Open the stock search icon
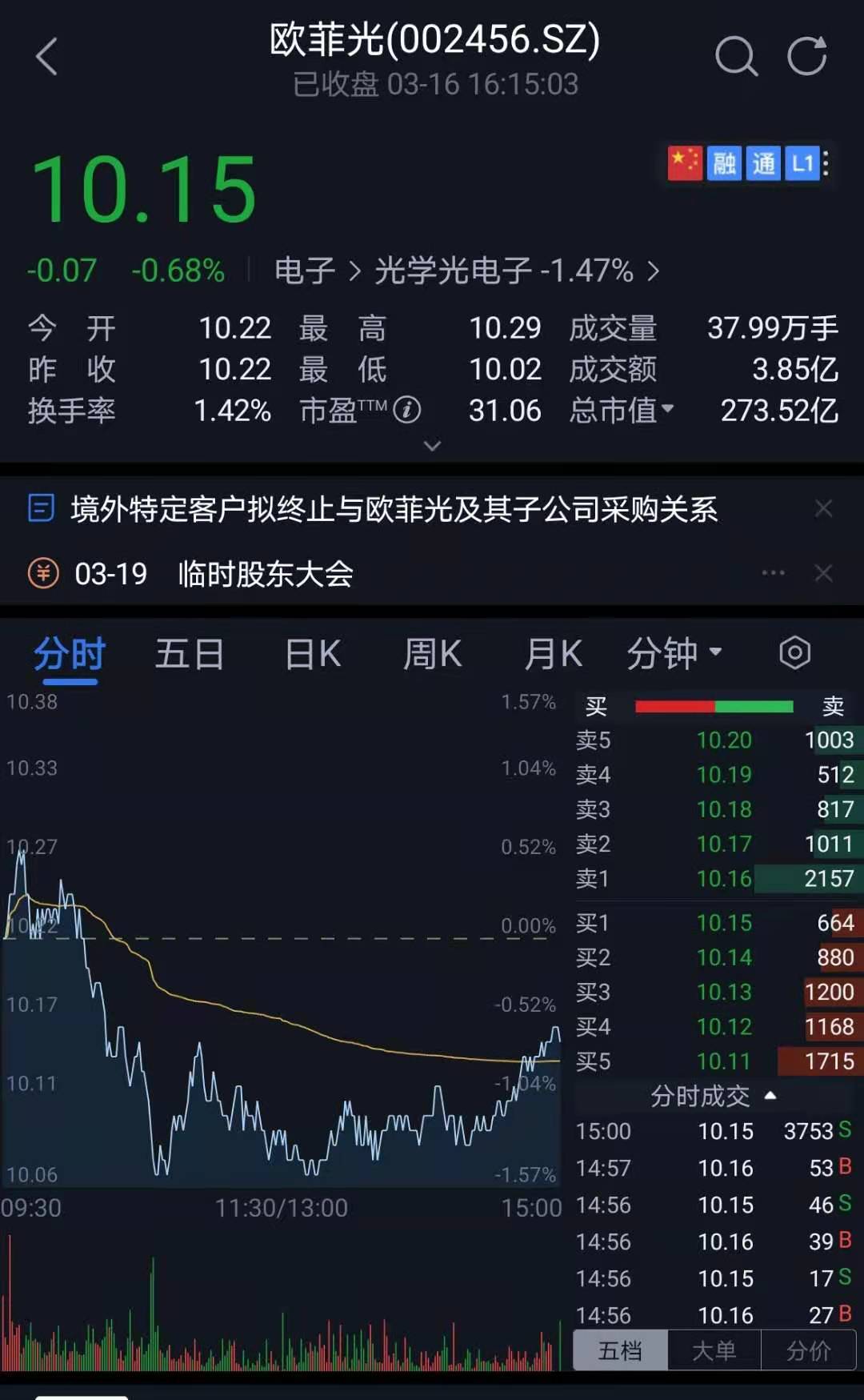The image size is (864, 1400). tap(735, 56)
